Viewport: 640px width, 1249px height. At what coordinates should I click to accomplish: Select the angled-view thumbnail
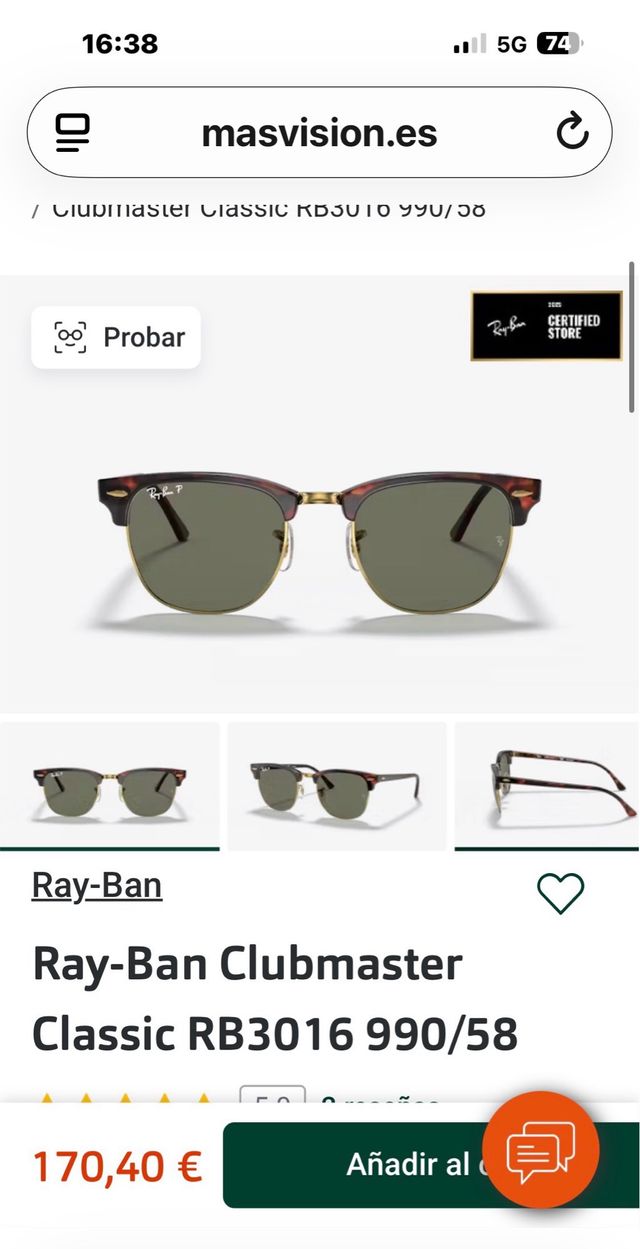click(x=337, y=786)
